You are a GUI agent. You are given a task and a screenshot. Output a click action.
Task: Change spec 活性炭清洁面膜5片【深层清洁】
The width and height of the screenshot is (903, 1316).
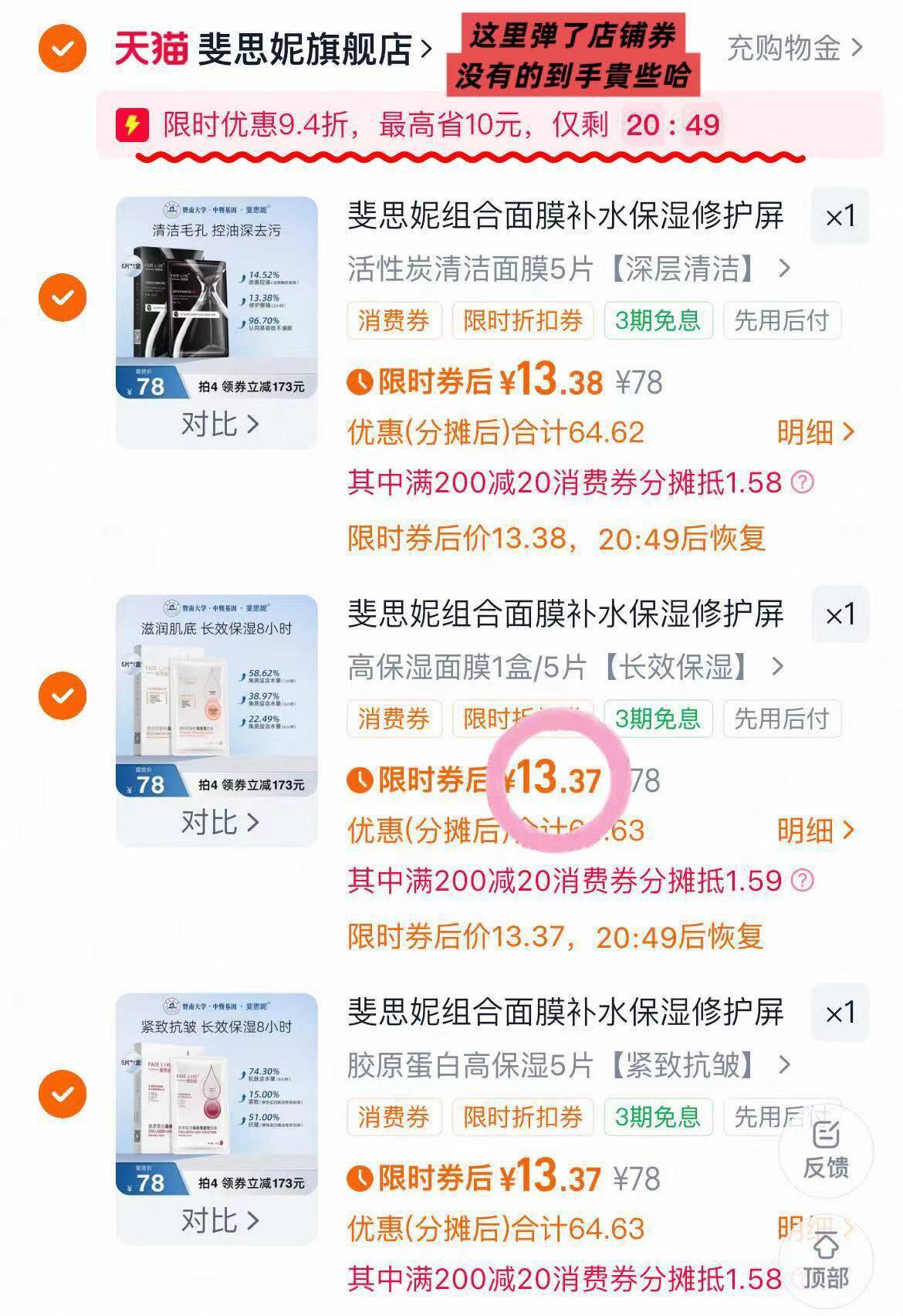click(x=569, y=269)
